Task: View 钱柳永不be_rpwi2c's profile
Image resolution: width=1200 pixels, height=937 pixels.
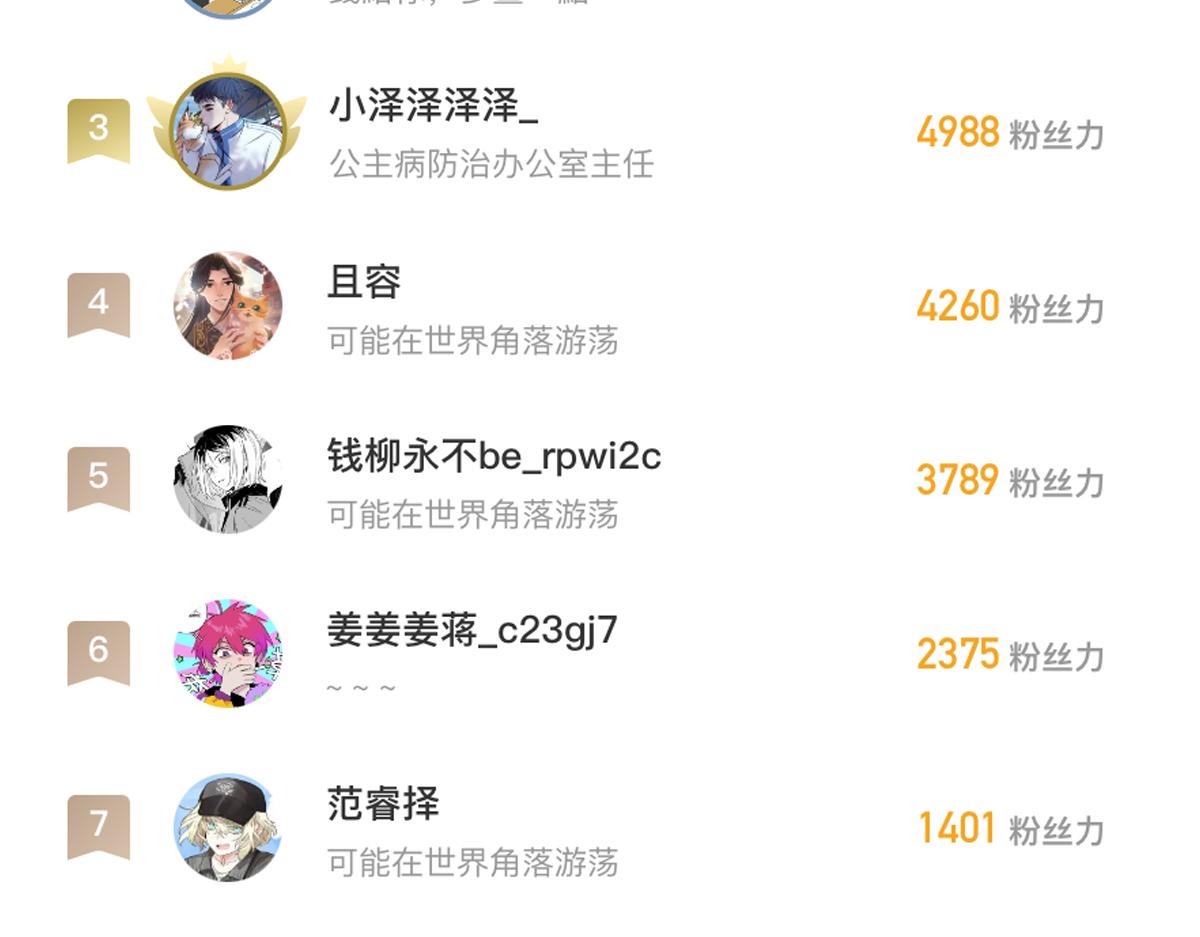Action: point(494,457)
